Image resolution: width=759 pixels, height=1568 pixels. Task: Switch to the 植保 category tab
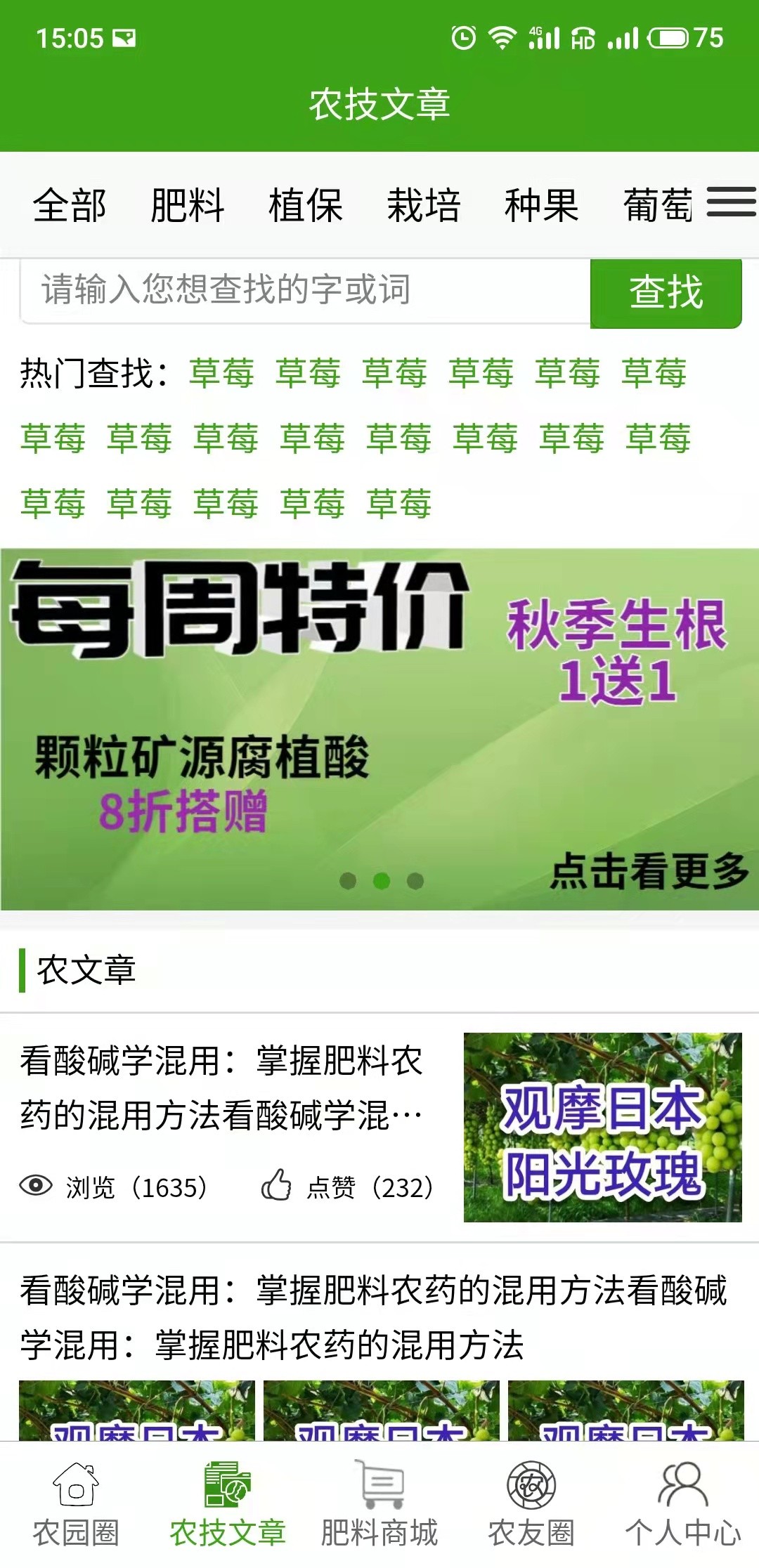[305, 206]
